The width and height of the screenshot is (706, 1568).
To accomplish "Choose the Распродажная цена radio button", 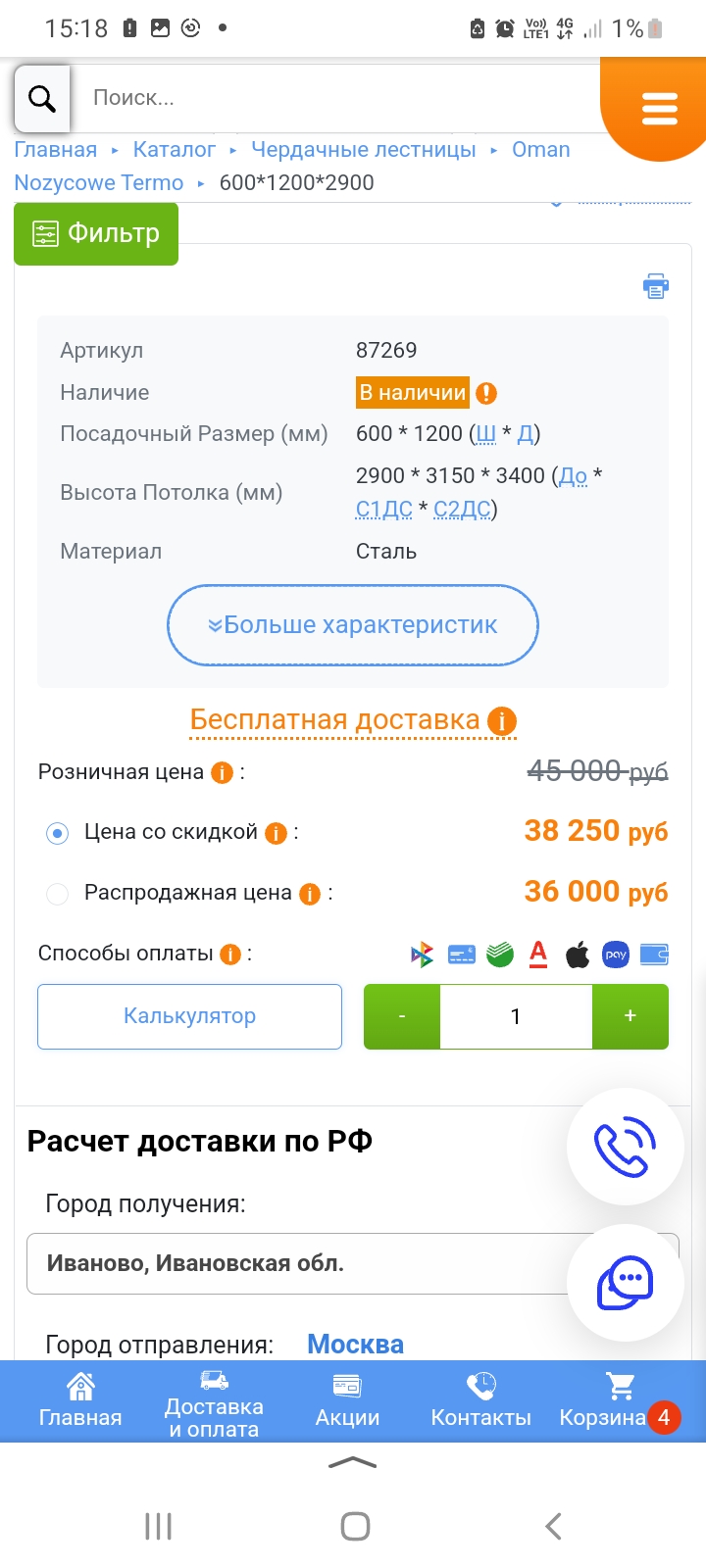I will pyautogui.click(x=57, y=893).
